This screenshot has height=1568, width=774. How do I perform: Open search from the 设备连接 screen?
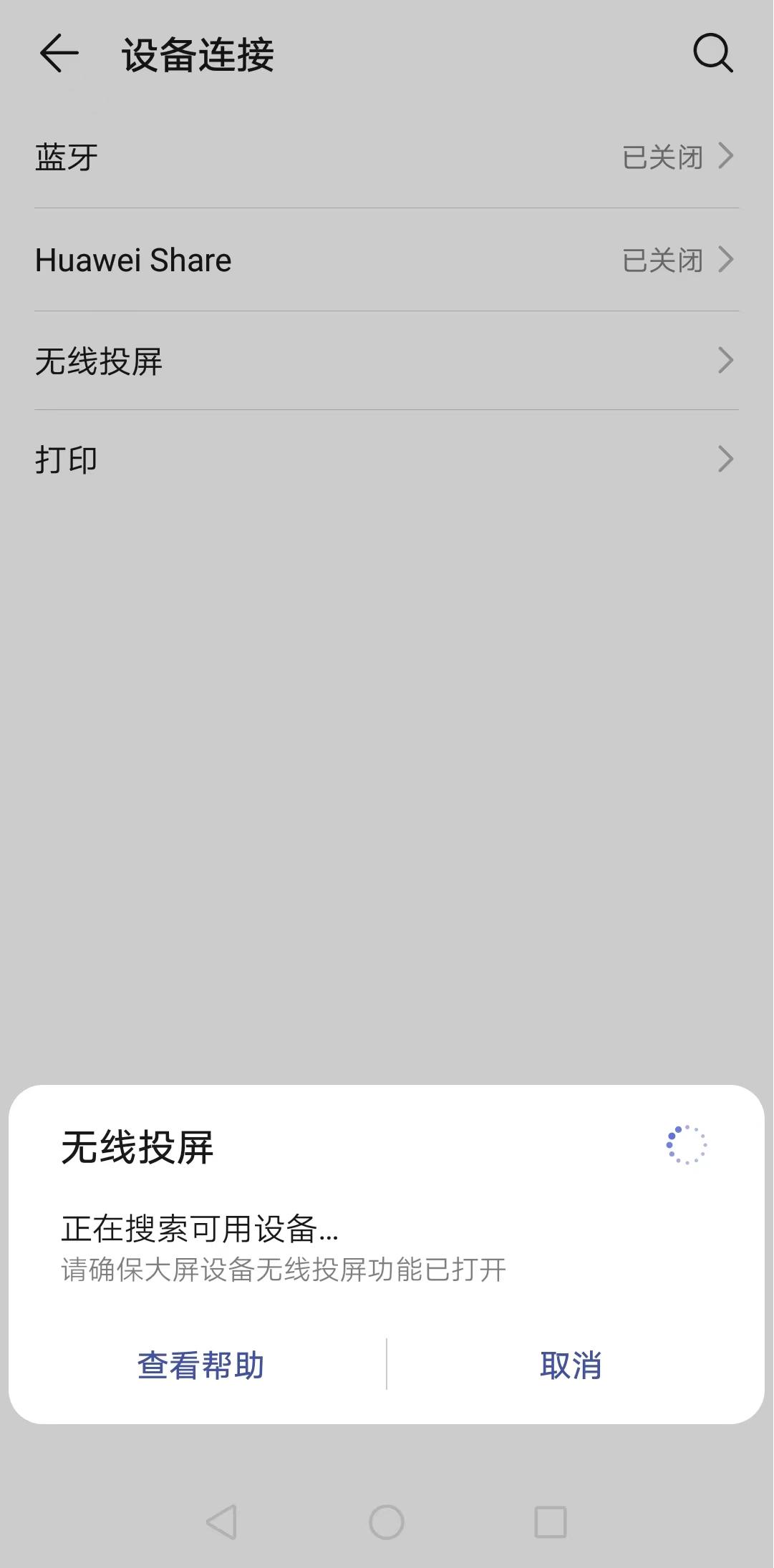pyautogui.click(x=713, y=54)
